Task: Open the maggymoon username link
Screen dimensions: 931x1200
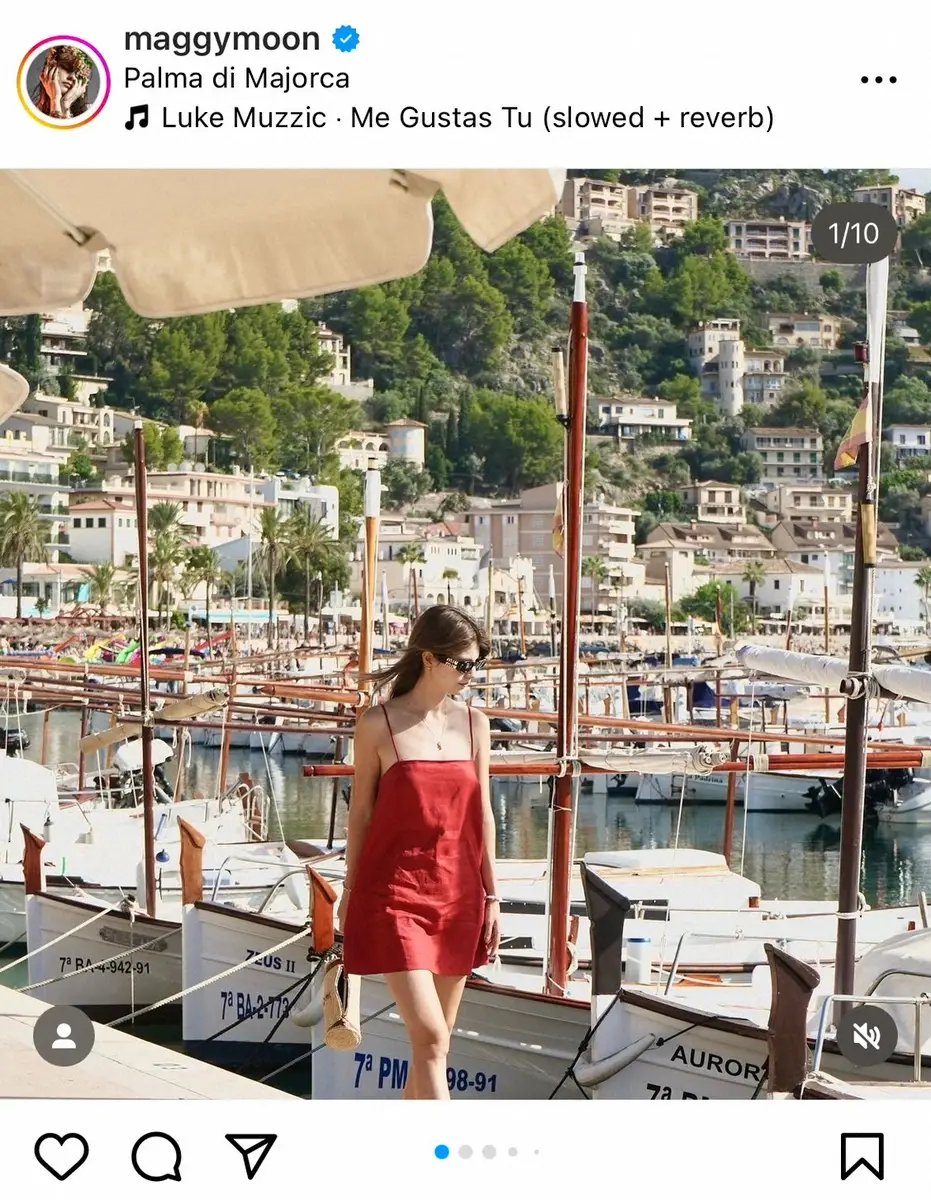Action: (221, 39)
